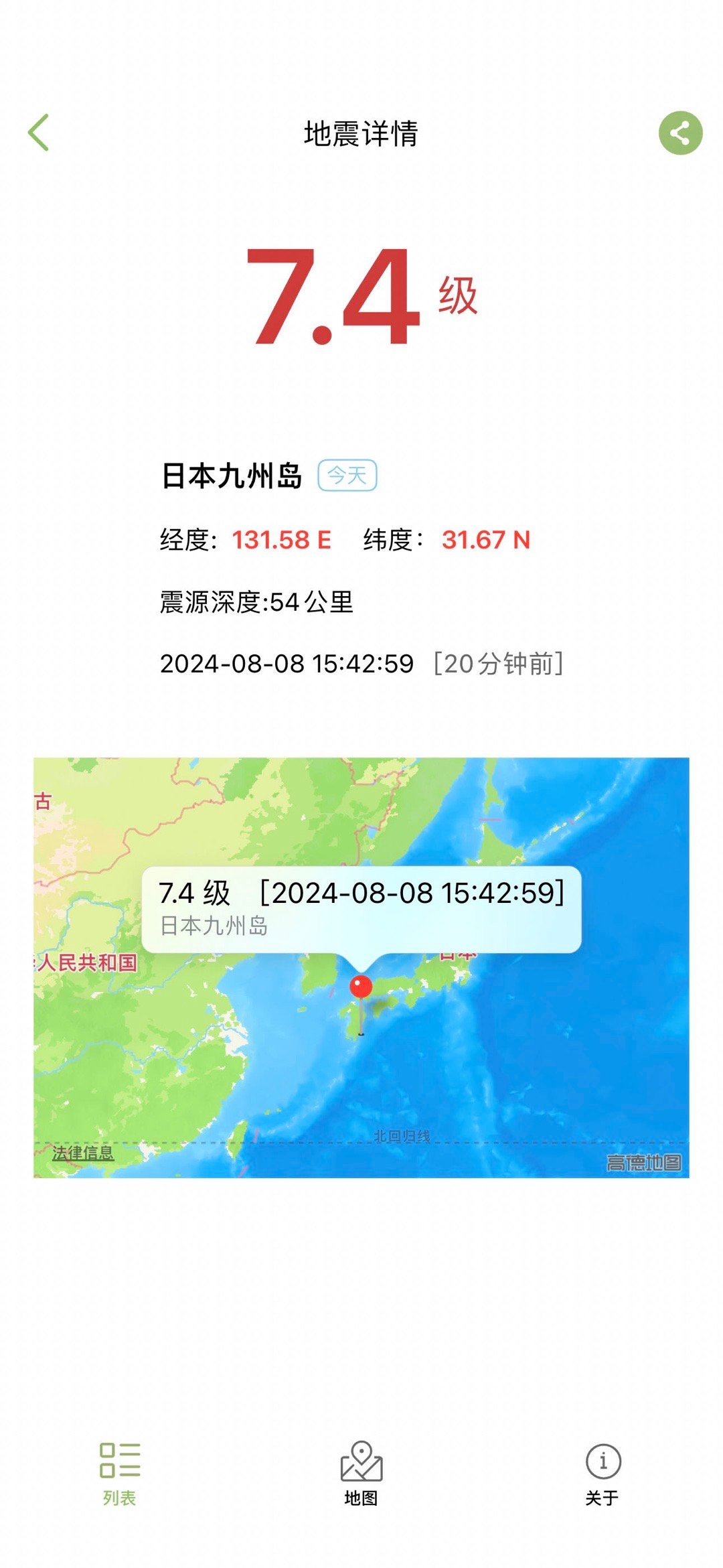Open the 法律信息 link on map
723x1568 pixels.
point(83,1153)
